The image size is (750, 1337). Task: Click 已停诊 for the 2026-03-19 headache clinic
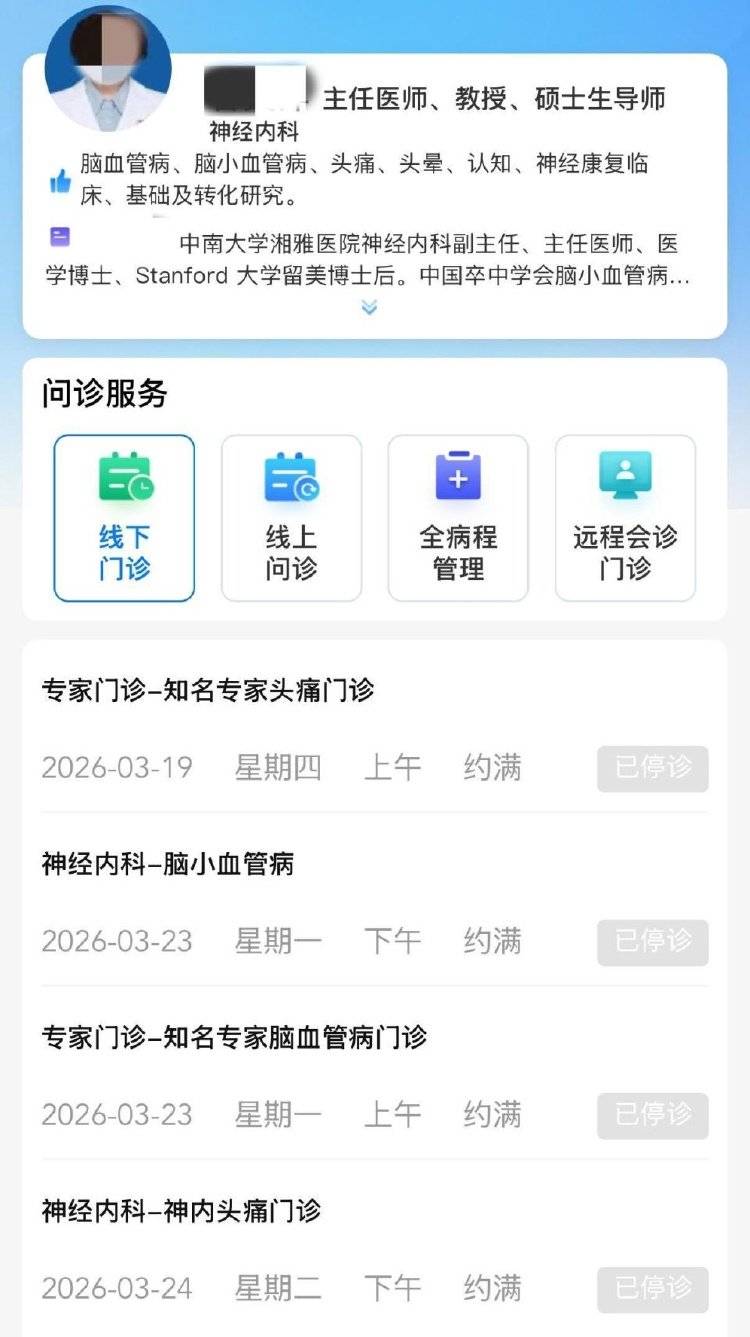(x=651, y=768)
